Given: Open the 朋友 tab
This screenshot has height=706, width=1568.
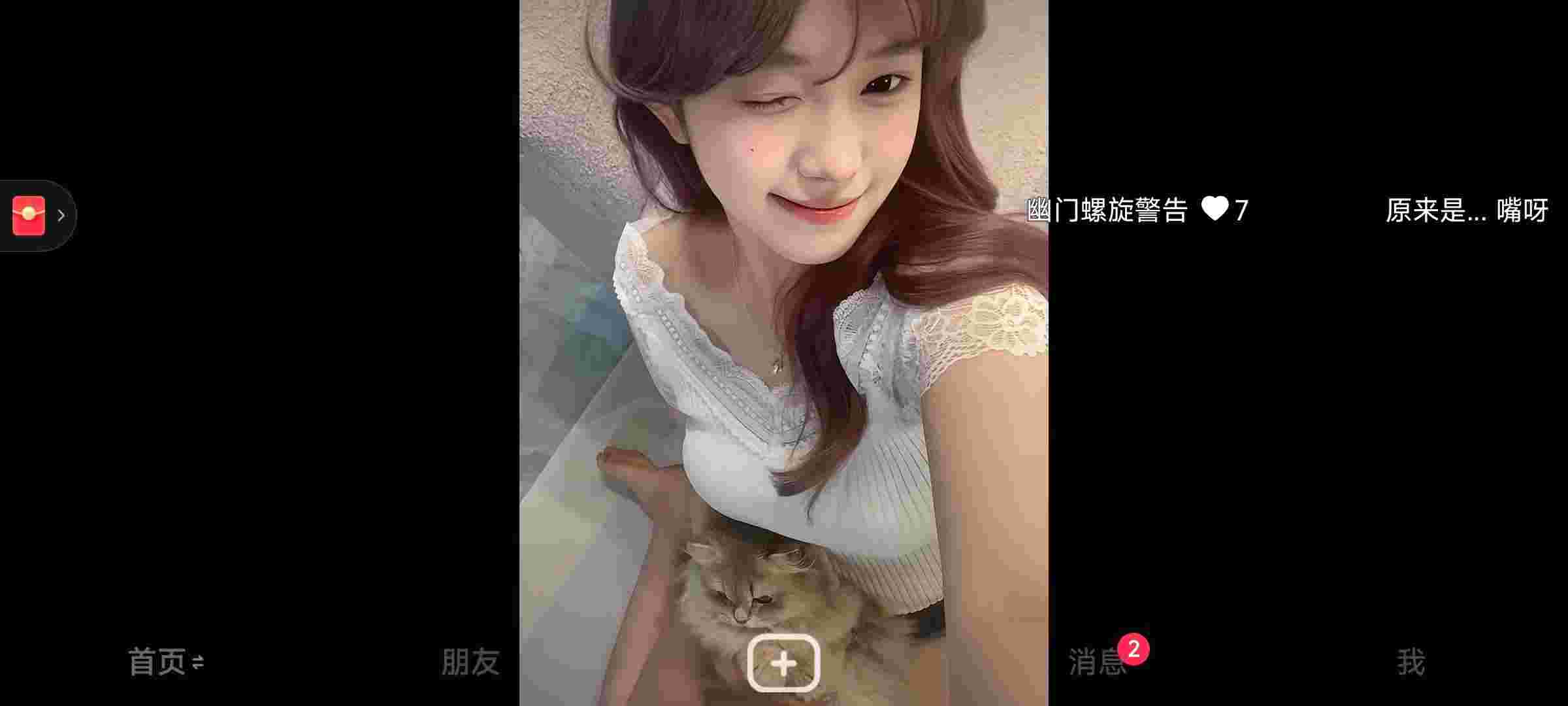Looking at the screenshot, I should (470, 662).
